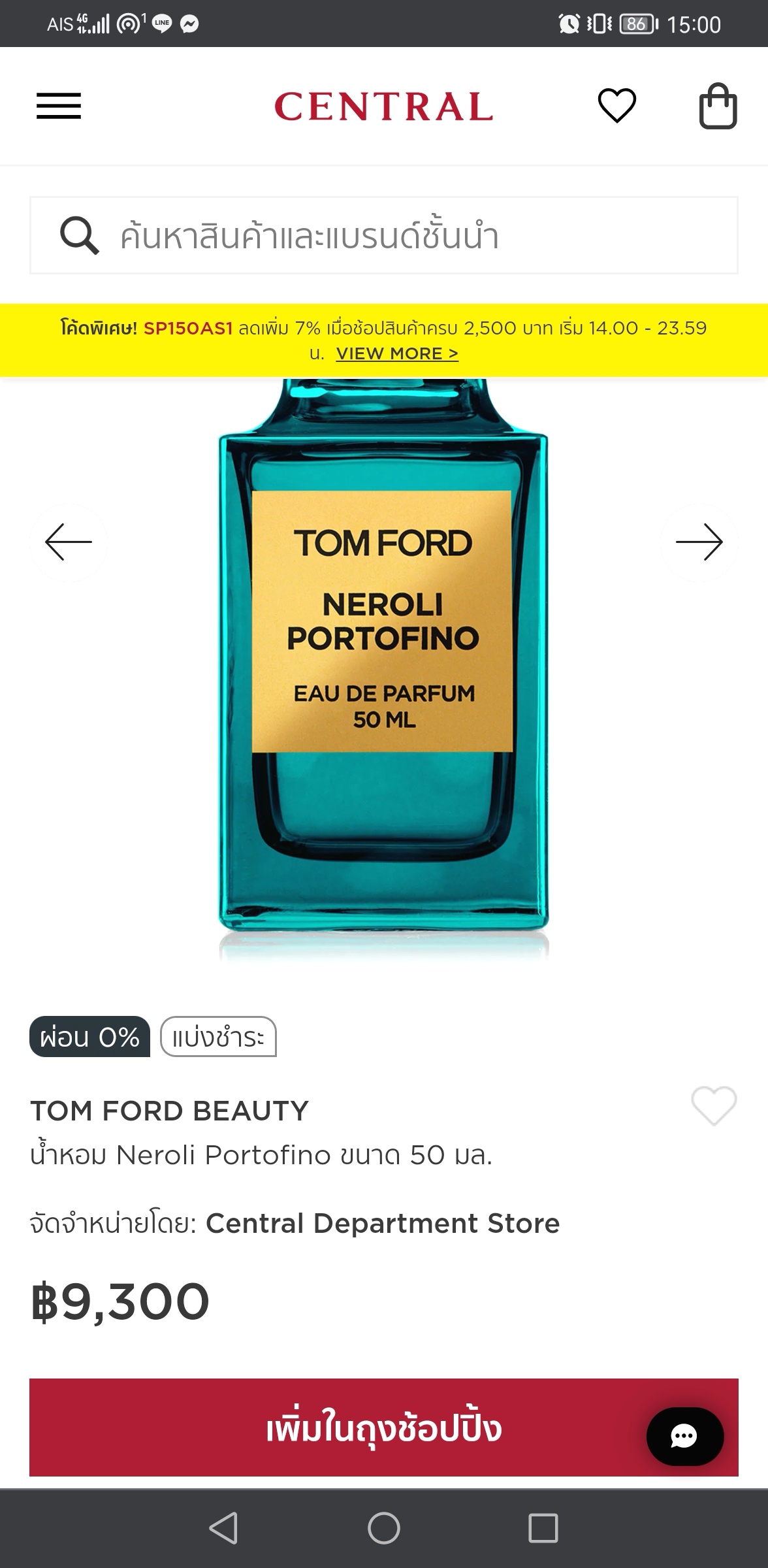Viewport: 768px width, 1568px height.
Task: Open the hamburger navigation menu
Action: [x=58, y=106]
